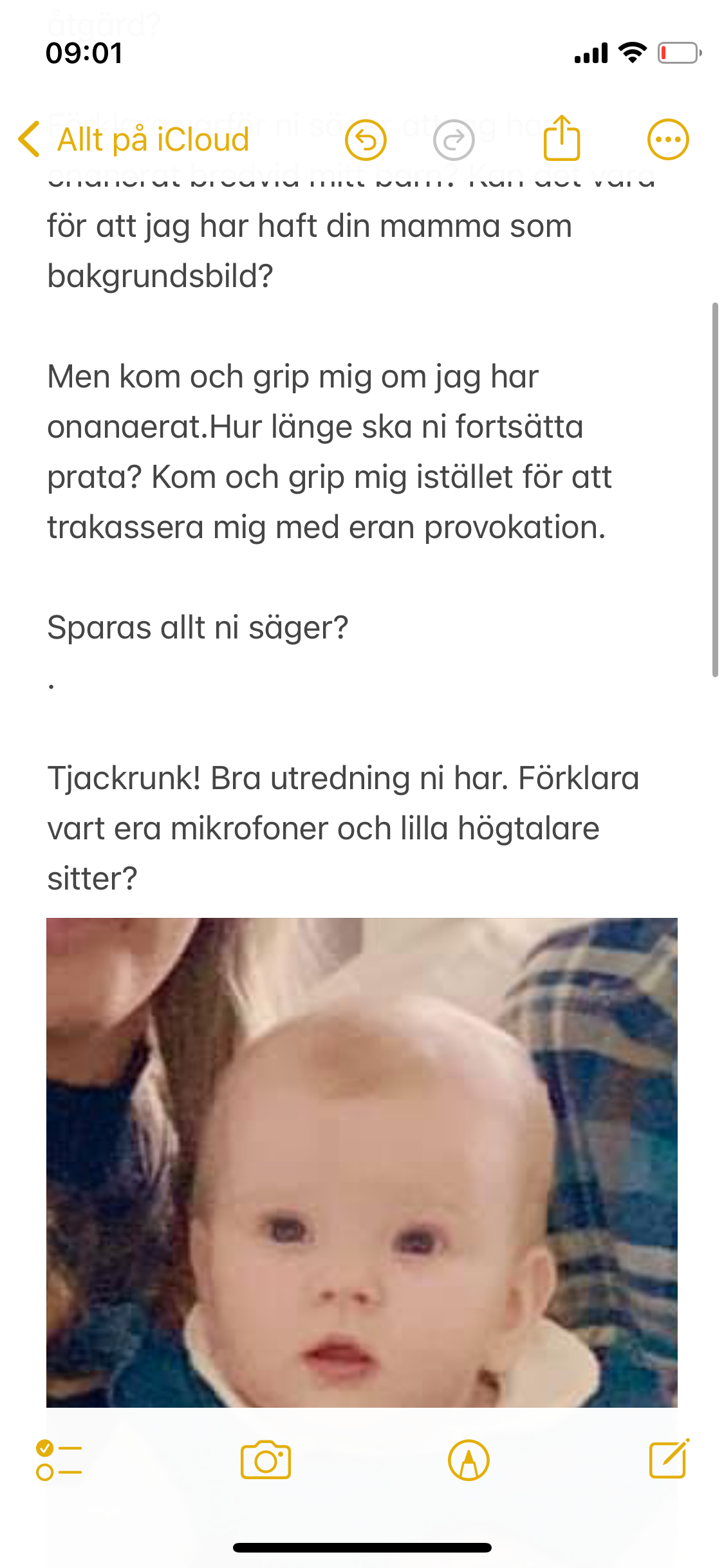Tap the redo arrow icon

point(454,140)
